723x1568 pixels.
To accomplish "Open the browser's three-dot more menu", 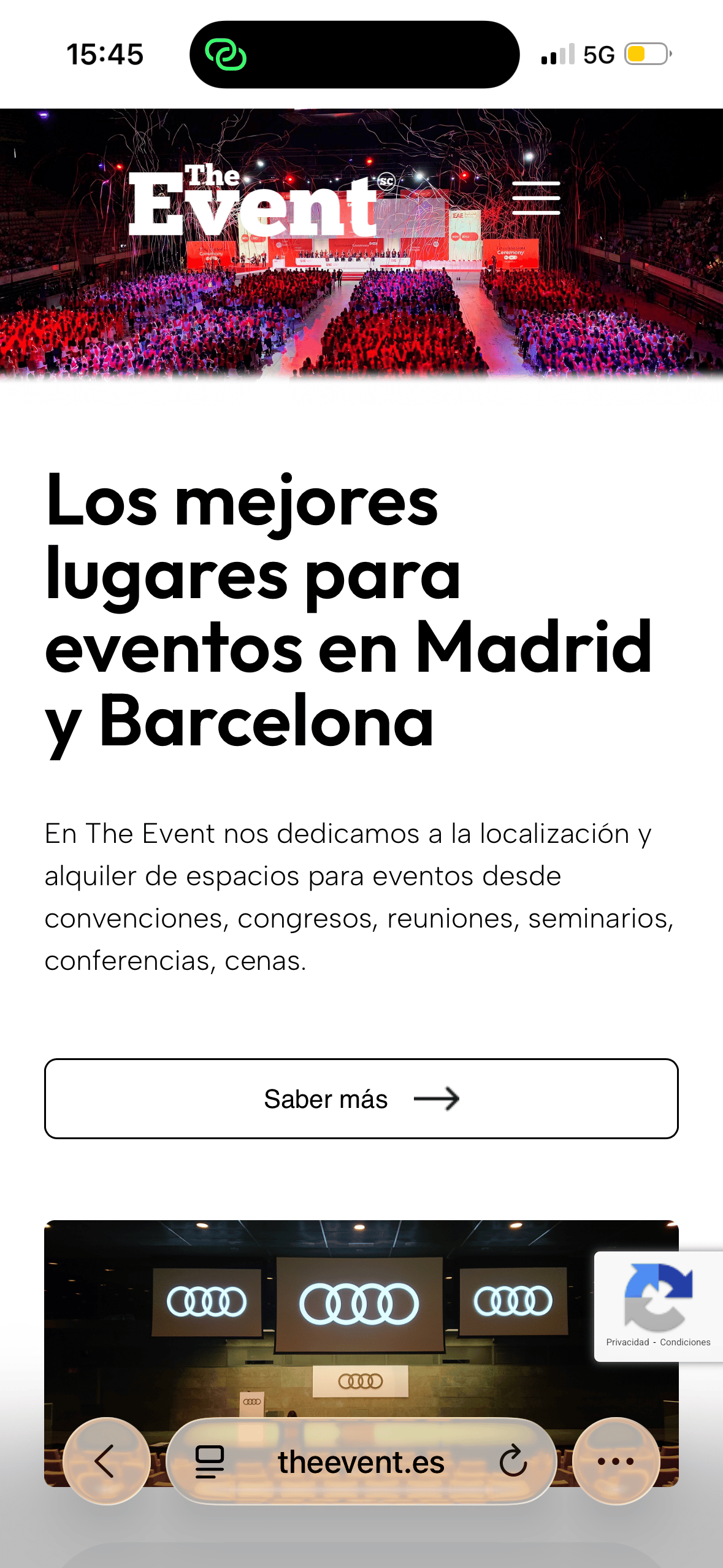I will 615,1461.
